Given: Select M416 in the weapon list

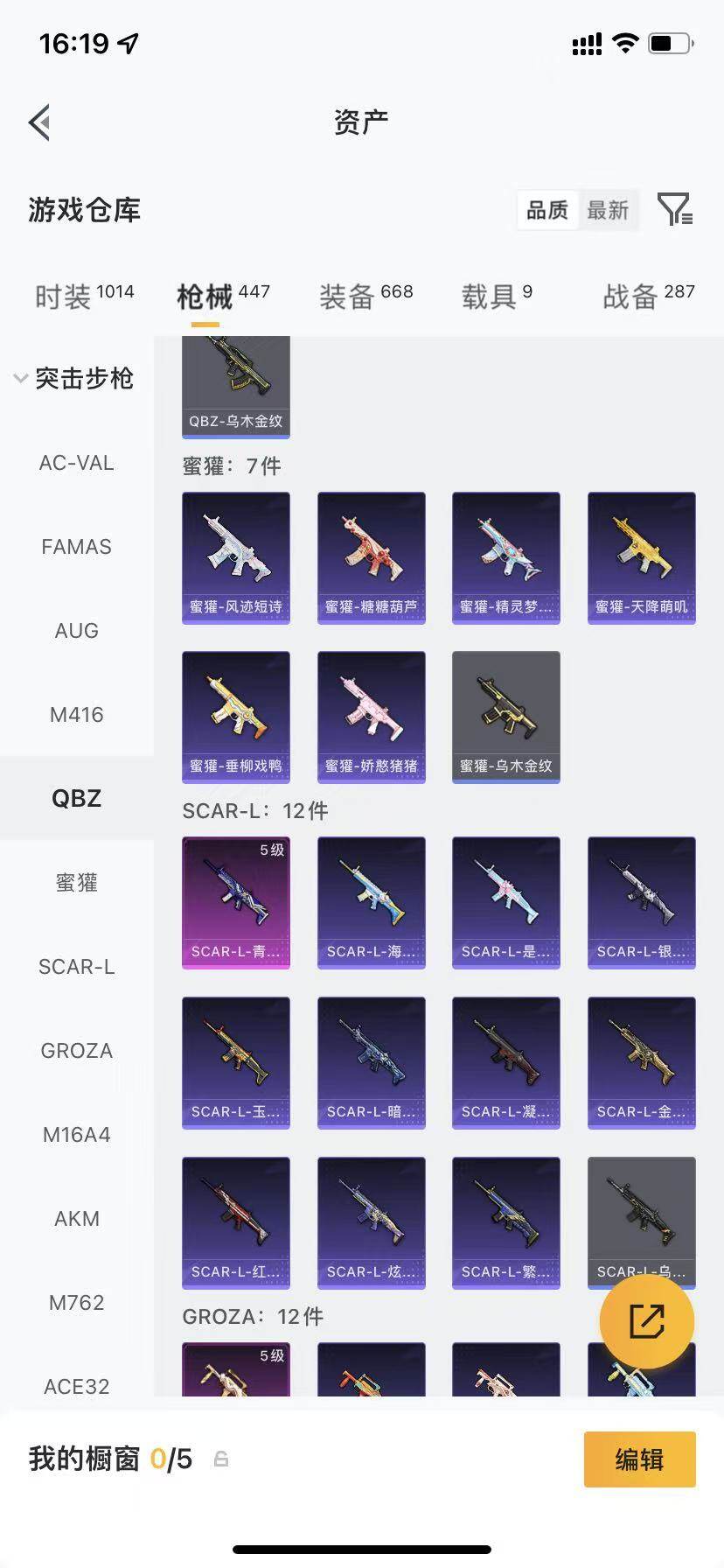Looking at the screenshot, I should click(77, 715).
